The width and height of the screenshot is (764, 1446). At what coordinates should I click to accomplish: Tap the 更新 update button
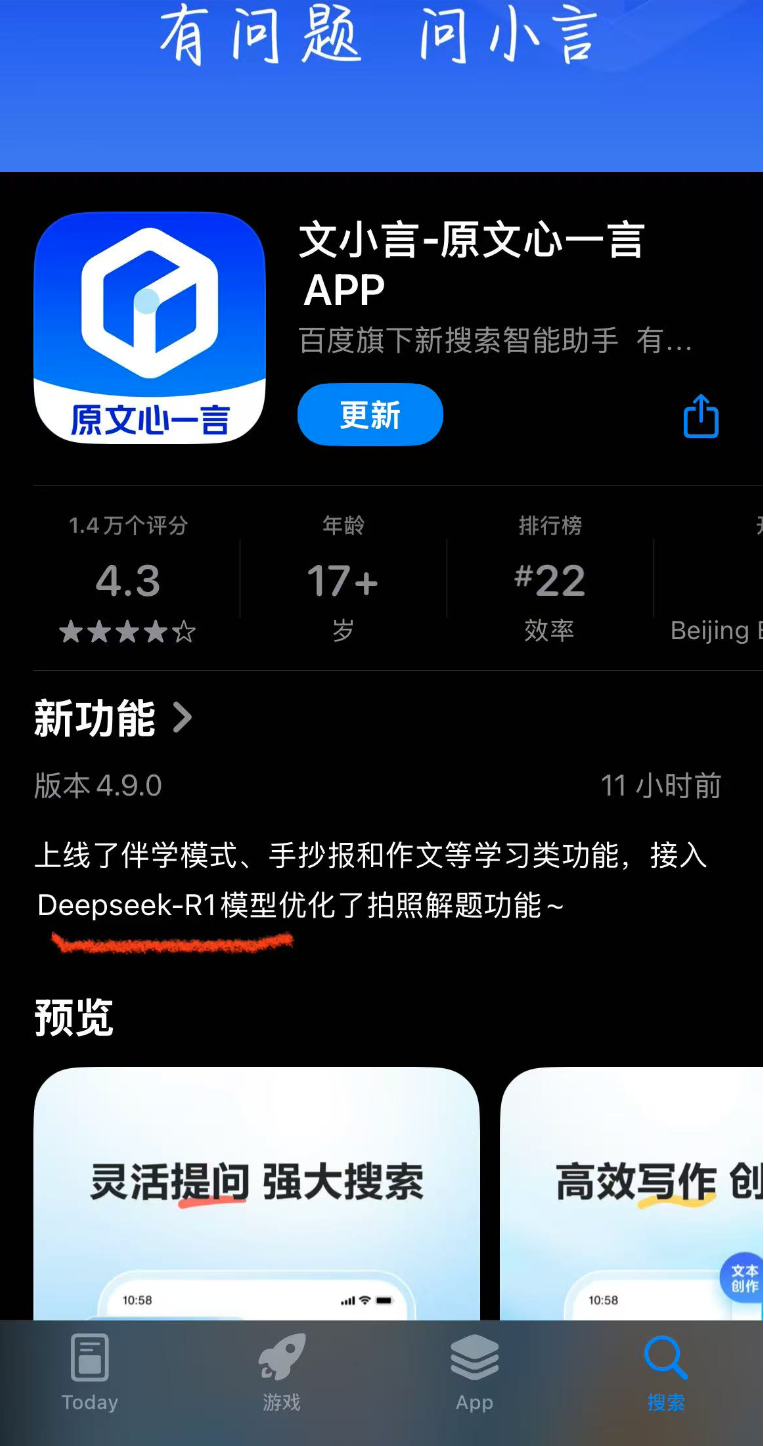tap(370, 414)
